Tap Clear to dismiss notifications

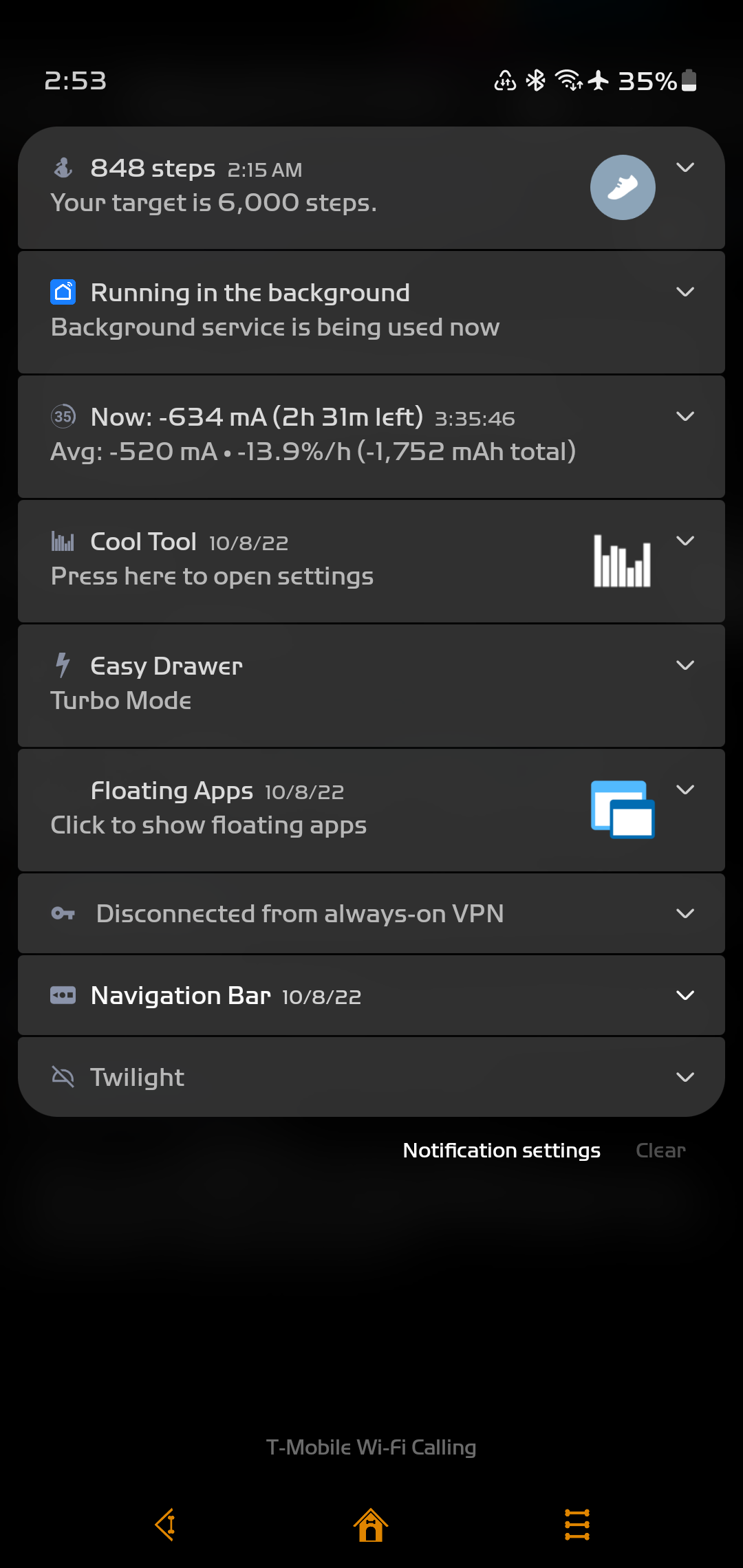660,1150
